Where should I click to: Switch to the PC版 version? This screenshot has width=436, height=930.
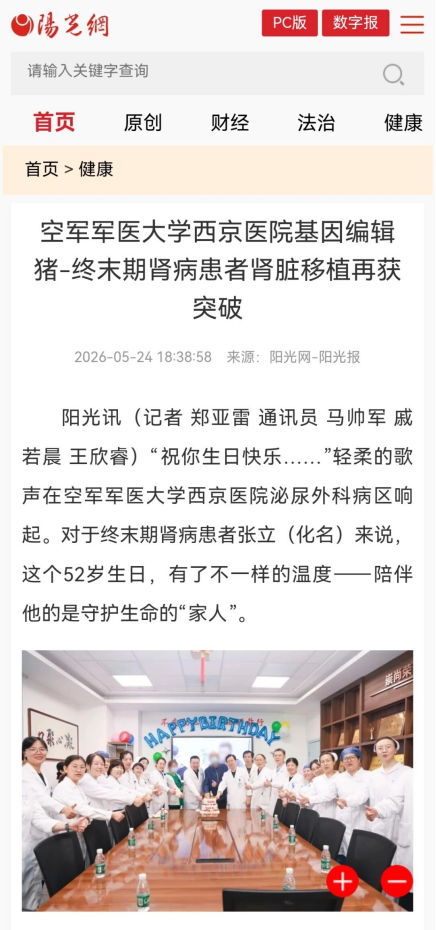(x=289, y=23)
